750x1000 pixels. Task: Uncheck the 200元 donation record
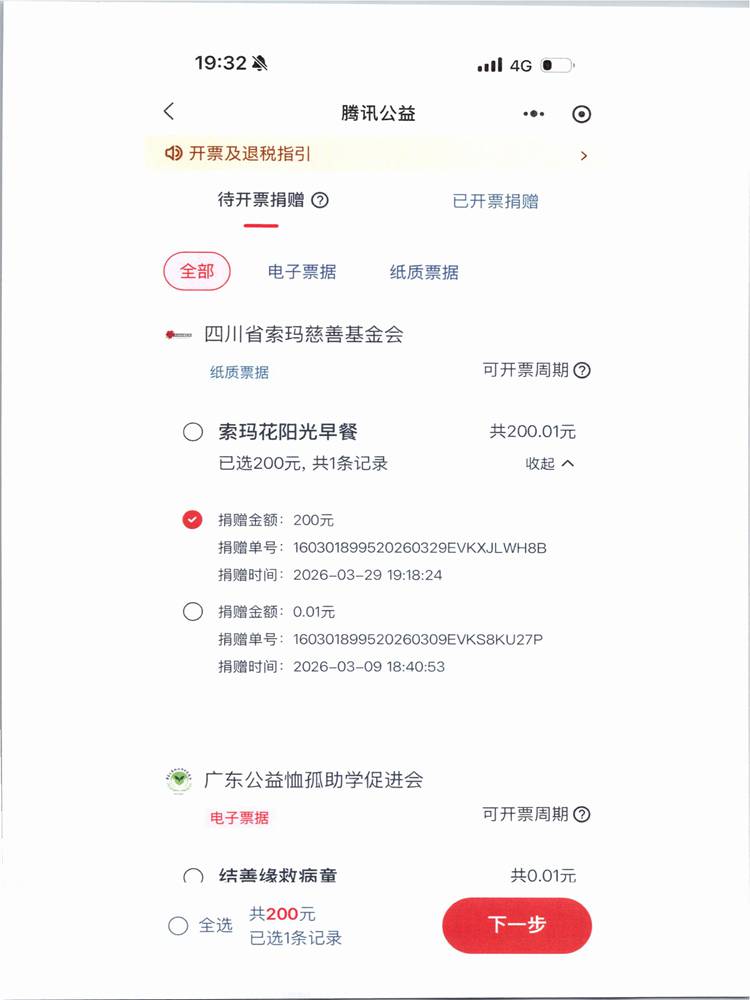(x=193, y=520)
